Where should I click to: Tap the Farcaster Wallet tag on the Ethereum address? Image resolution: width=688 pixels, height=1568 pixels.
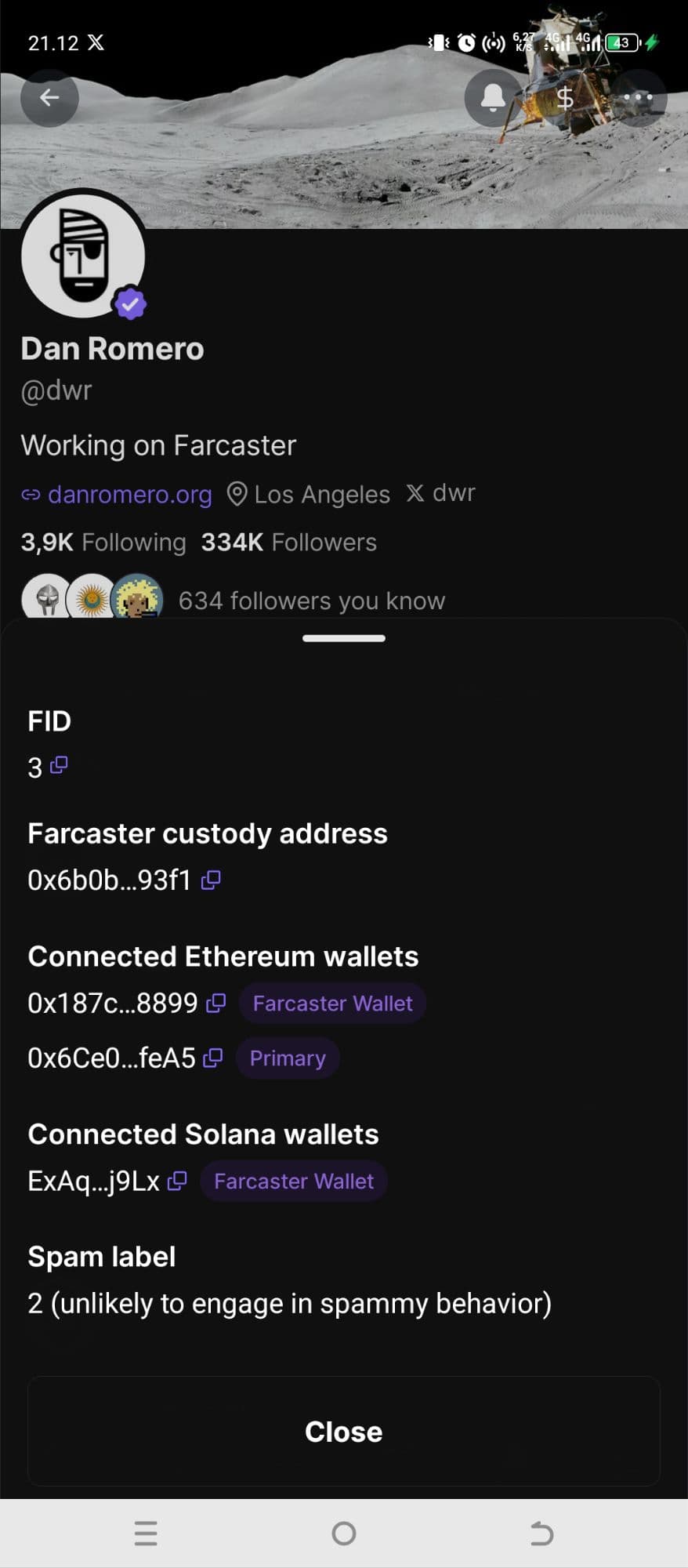(332, 1003)
